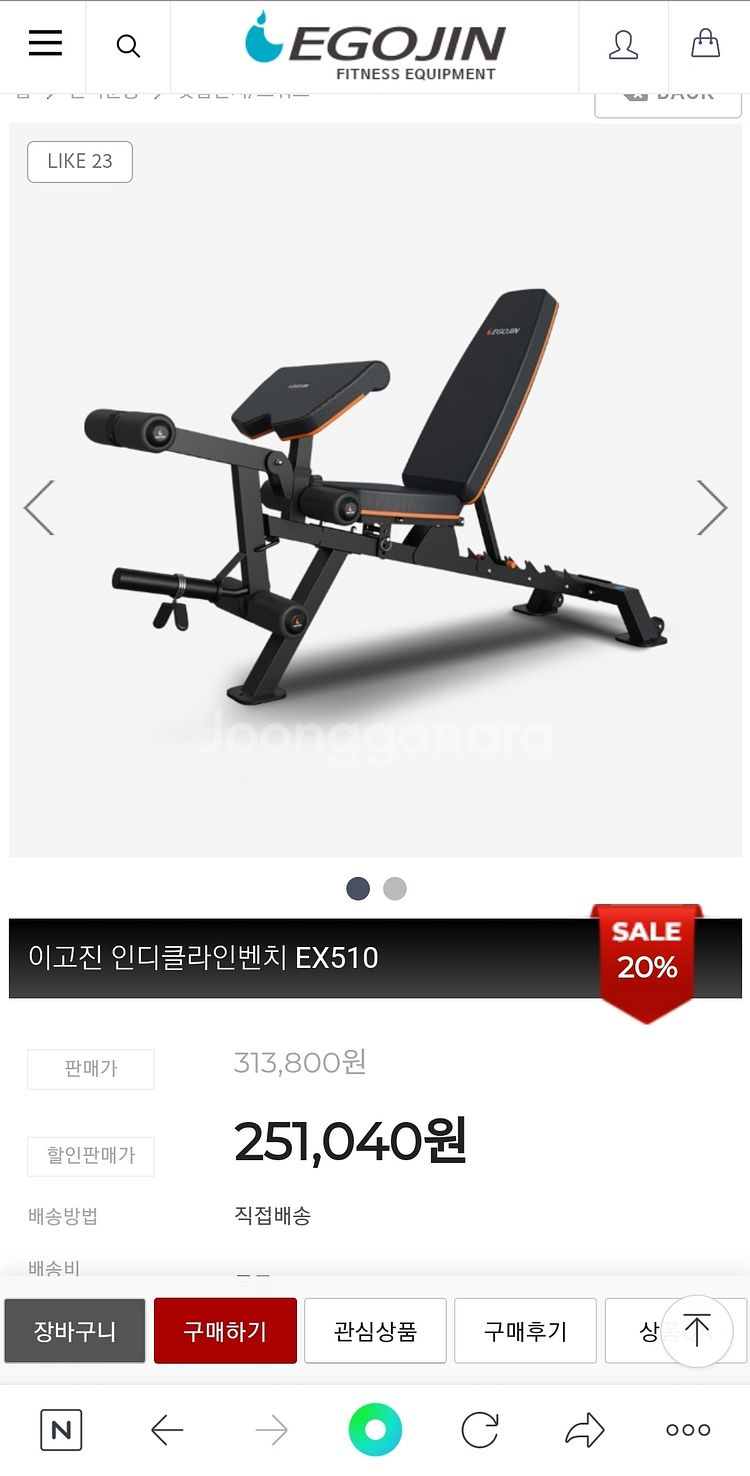Viewport: 750px width, 1476px height.
Task: Add to wishlist via 관심상품
Action: (375, 1331)
